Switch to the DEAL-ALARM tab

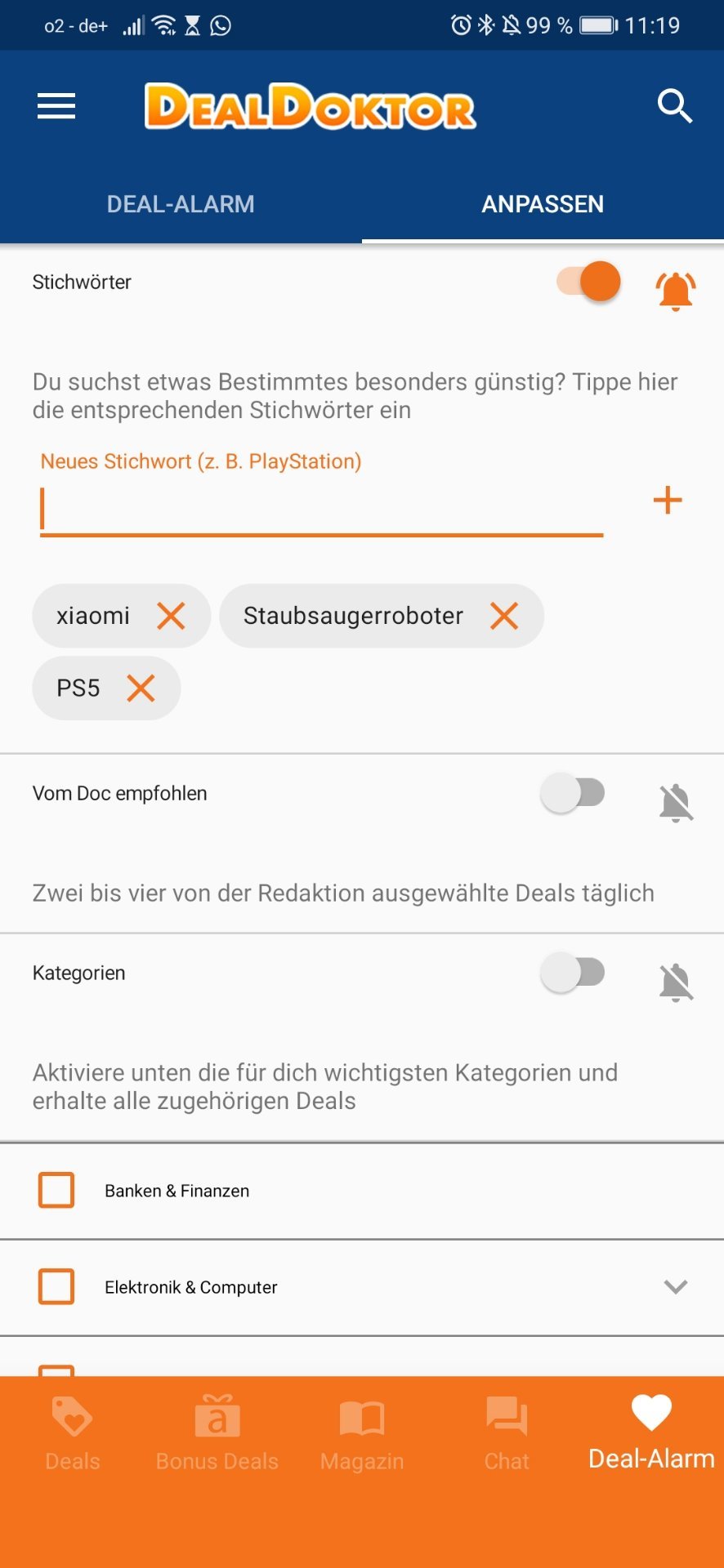click(181, 204)
